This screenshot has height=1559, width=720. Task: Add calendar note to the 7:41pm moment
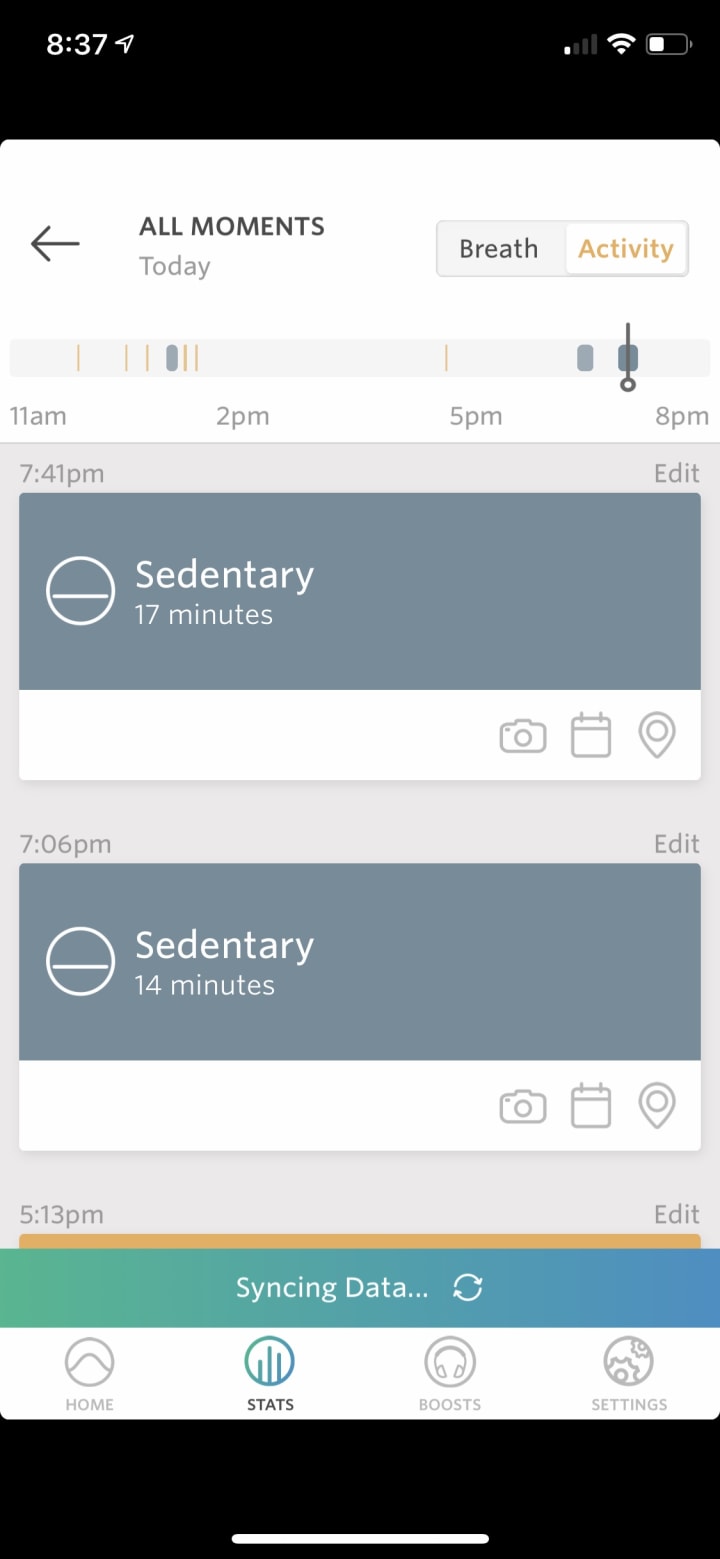click(591, 737)
